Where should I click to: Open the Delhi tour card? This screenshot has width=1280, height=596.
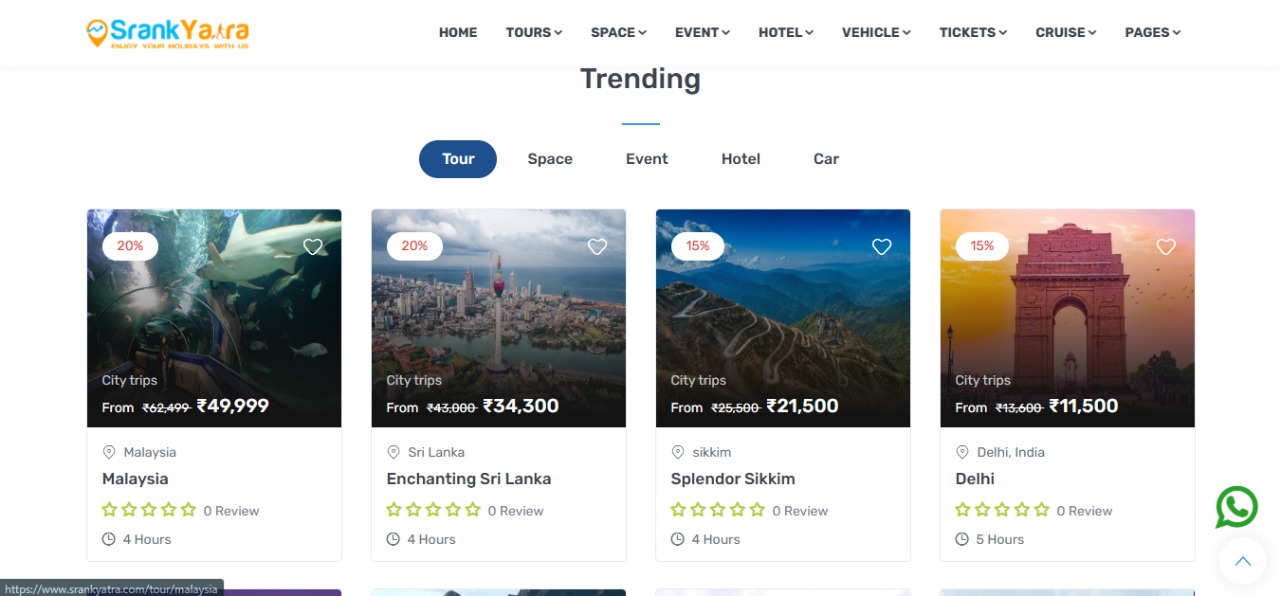coord(975,479)
